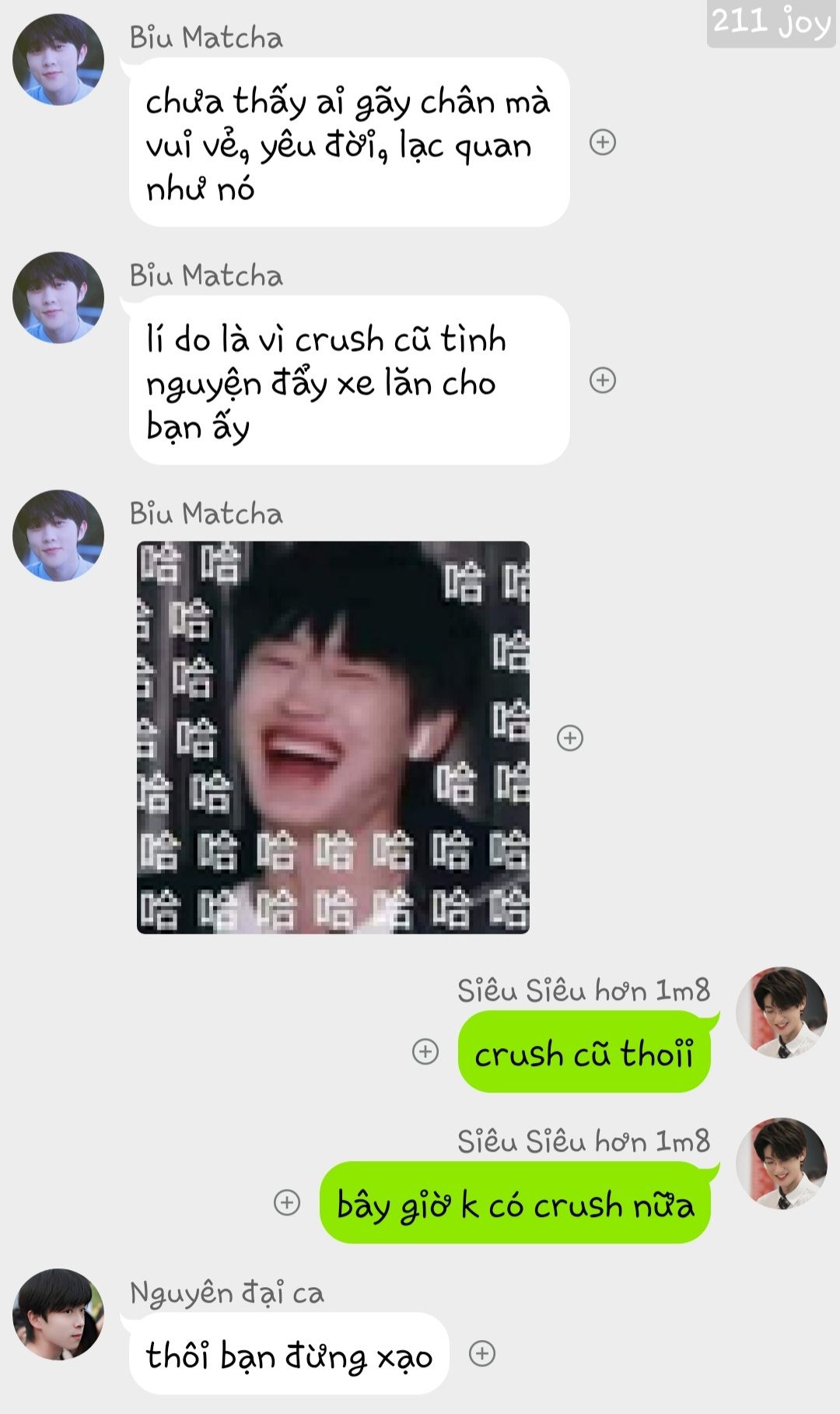Tap plus icon beside "lí do là vì crush cũ" message
840x1414 pixels.
603,381
